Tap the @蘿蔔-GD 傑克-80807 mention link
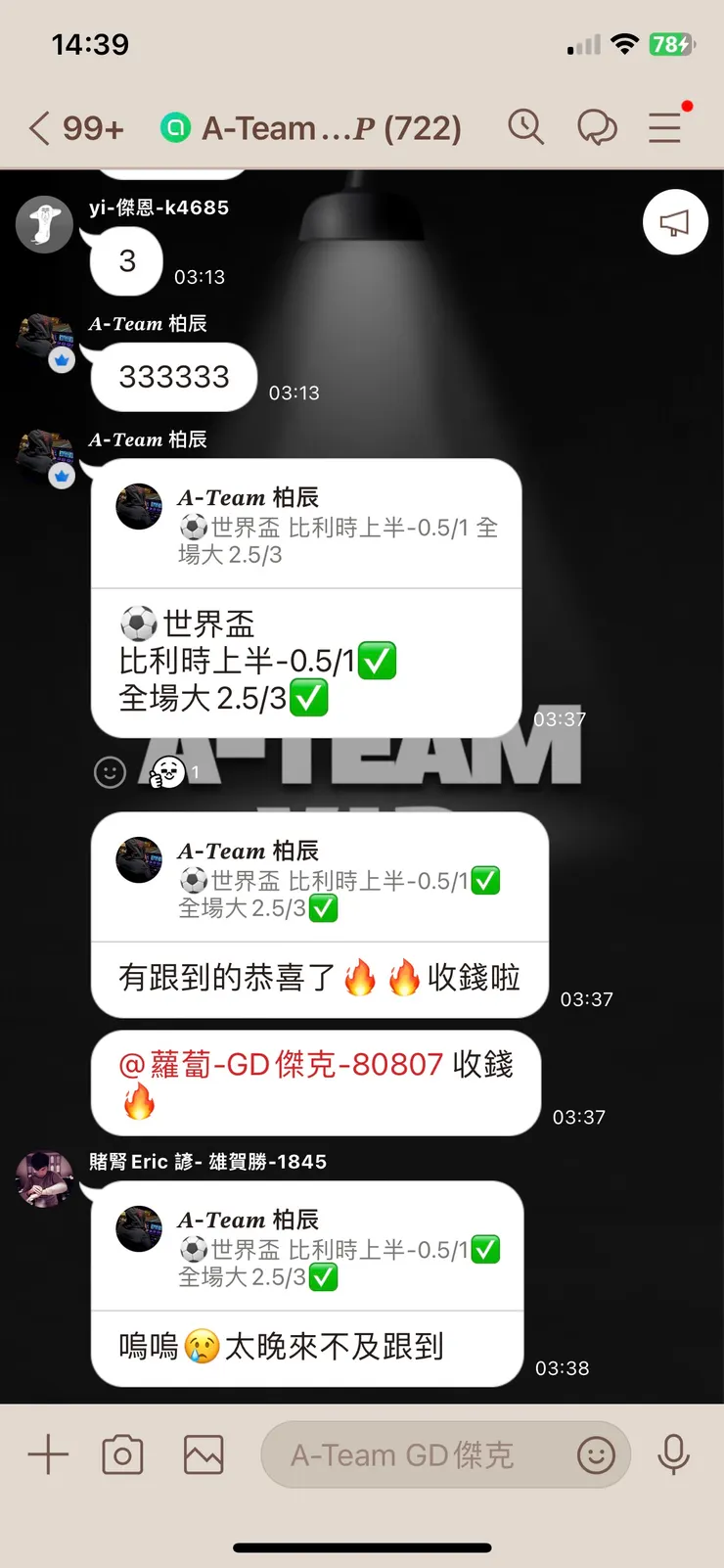The image size is (724, 1568). point(294,1065)
